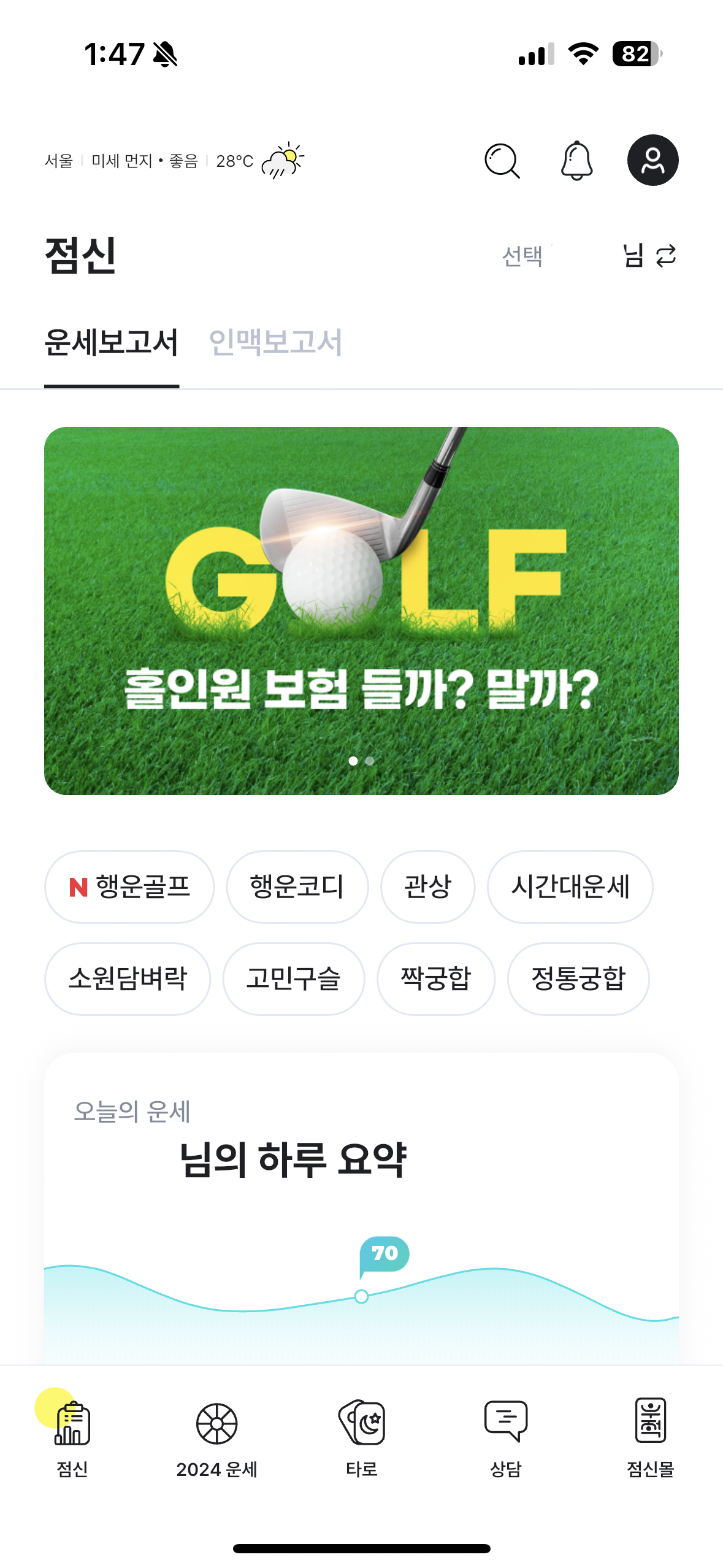Open the notifications bell
Viewport: 723px width, 1568px height.
pos(576,161)
